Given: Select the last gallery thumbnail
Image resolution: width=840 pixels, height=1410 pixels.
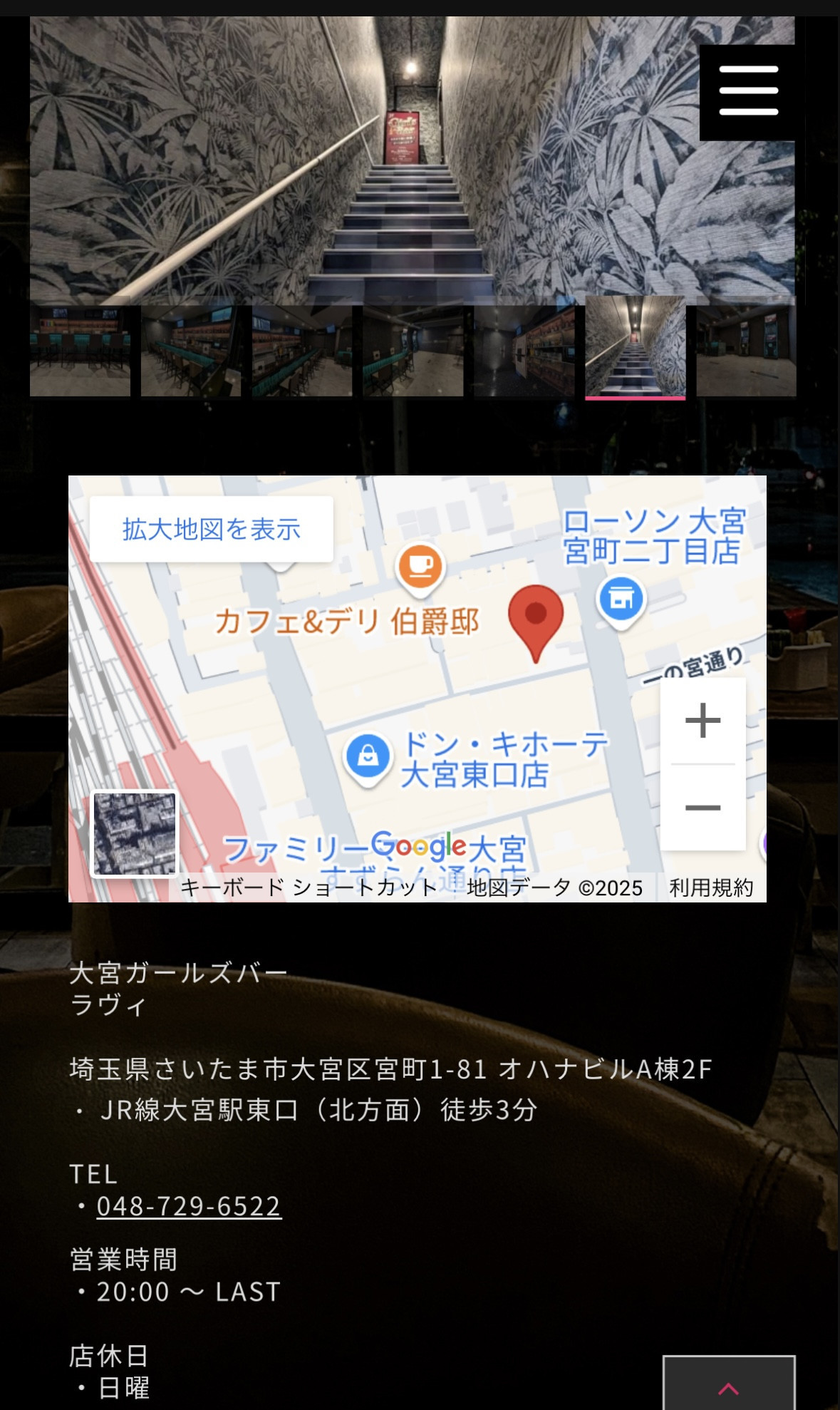Looking at the screenshot, I should point(745,351).
